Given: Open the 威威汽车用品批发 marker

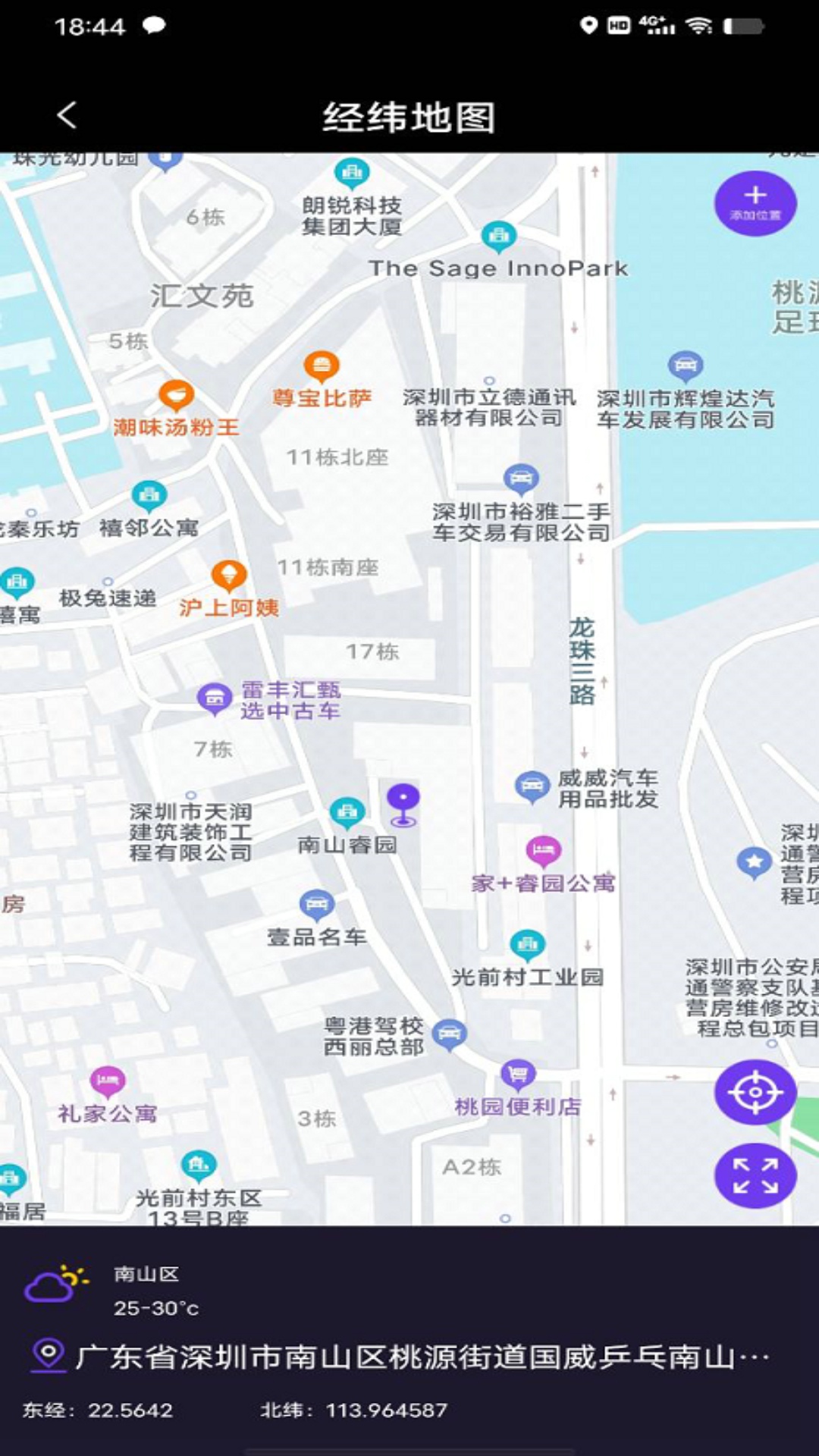Looking at the screenshot, I should click(x=532, y=786).
